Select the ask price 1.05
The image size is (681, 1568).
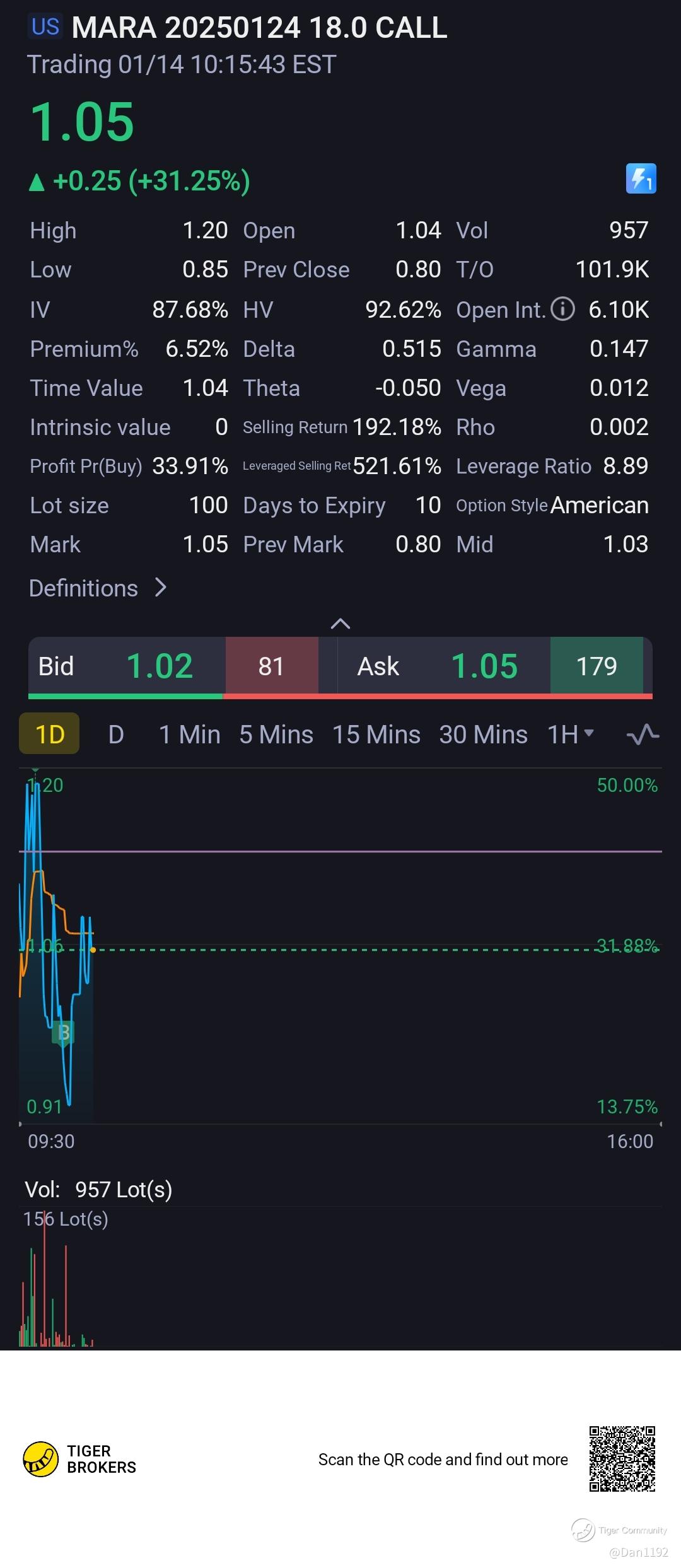[484, 666]
